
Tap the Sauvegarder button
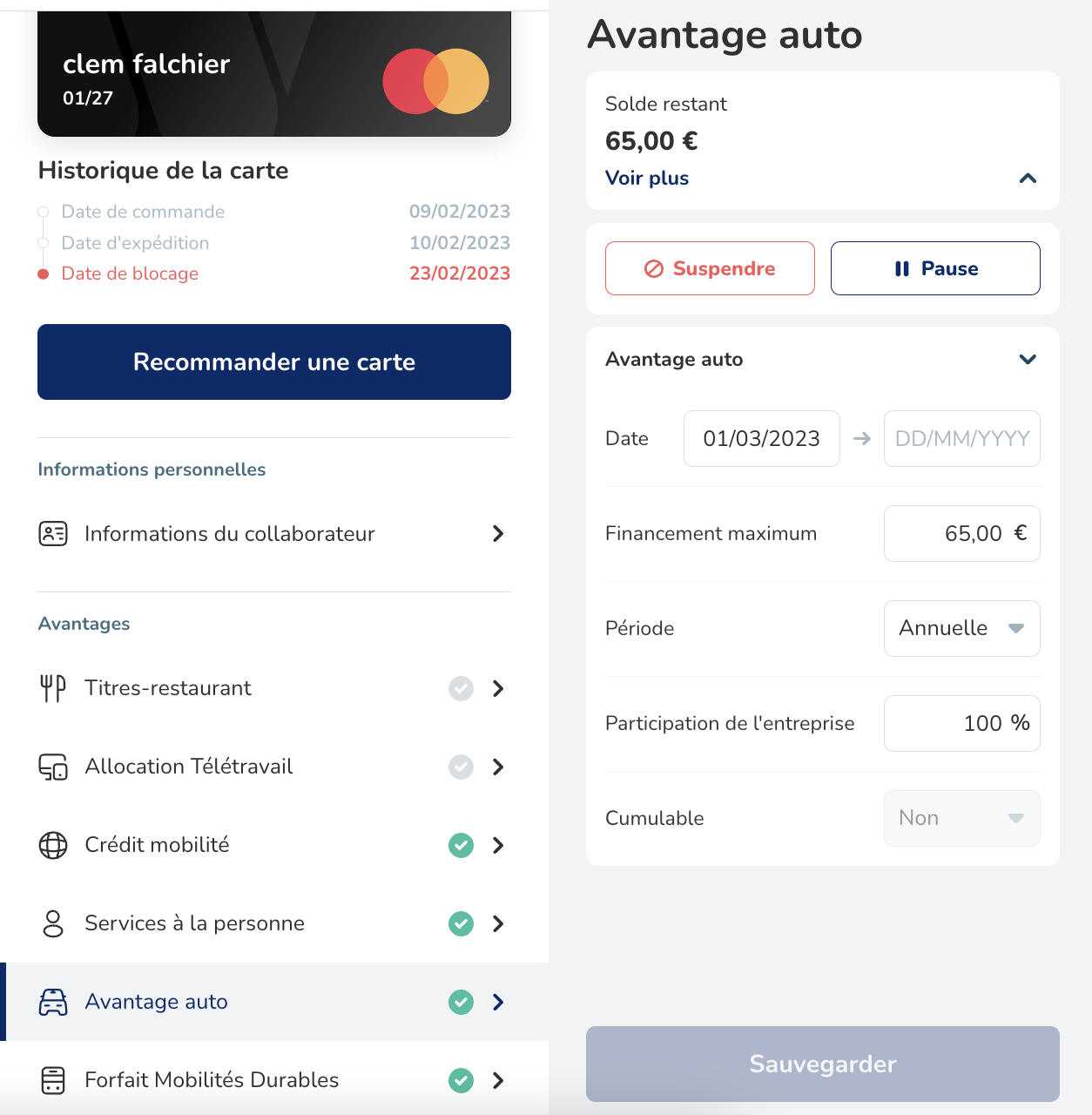click(x=822, y=1064)
